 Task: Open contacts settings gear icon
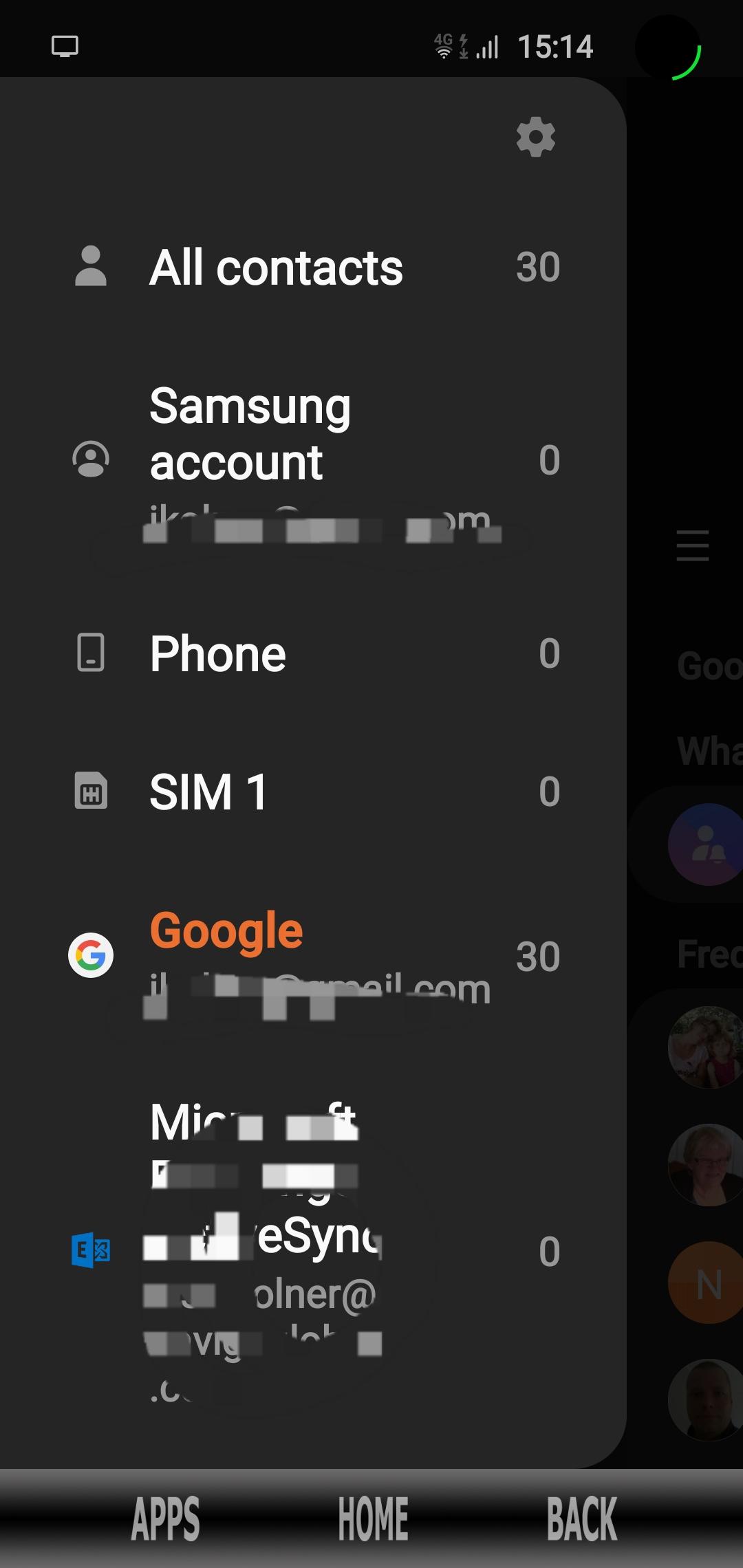[x=535, y=137]
